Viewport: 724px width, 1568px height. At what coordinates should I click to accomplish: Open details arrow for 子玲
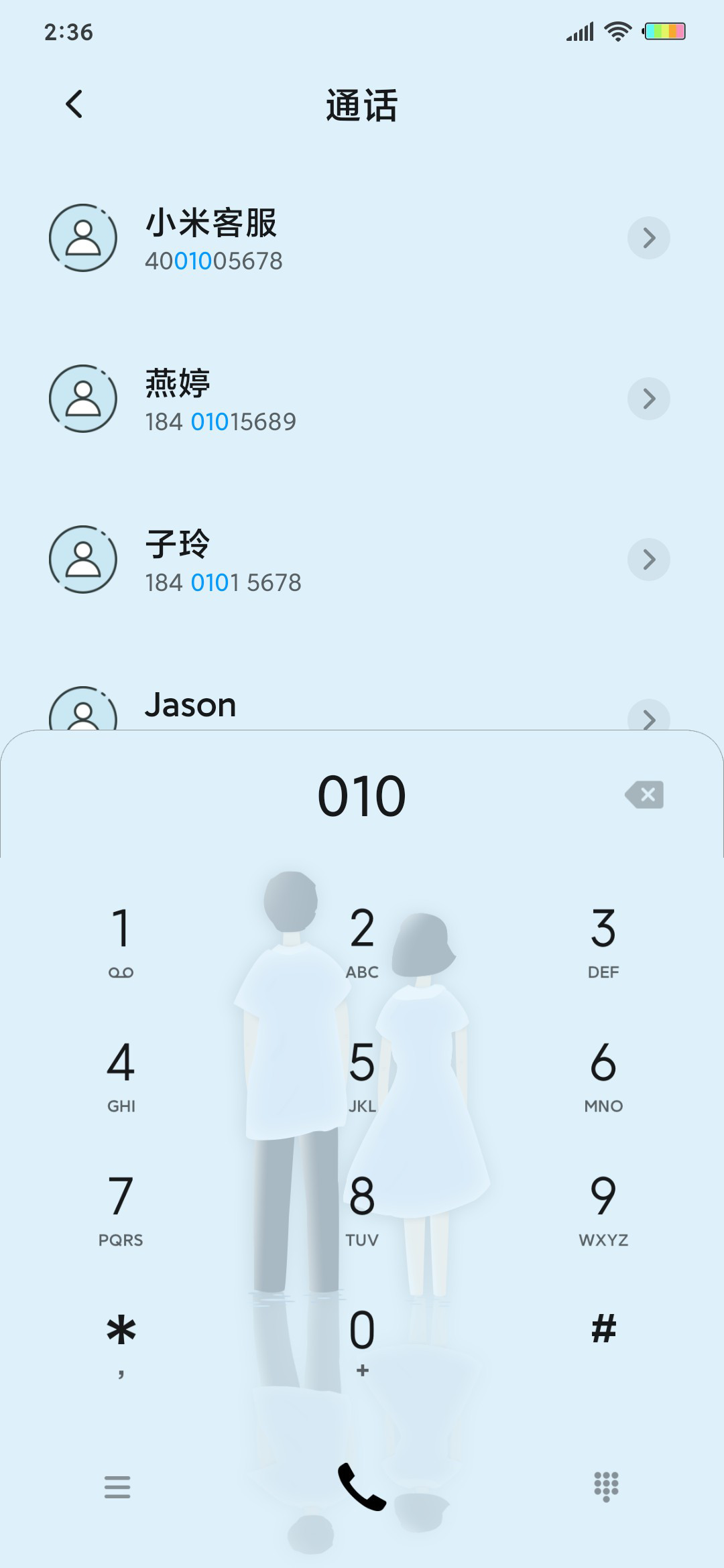[x=648, y=560]
